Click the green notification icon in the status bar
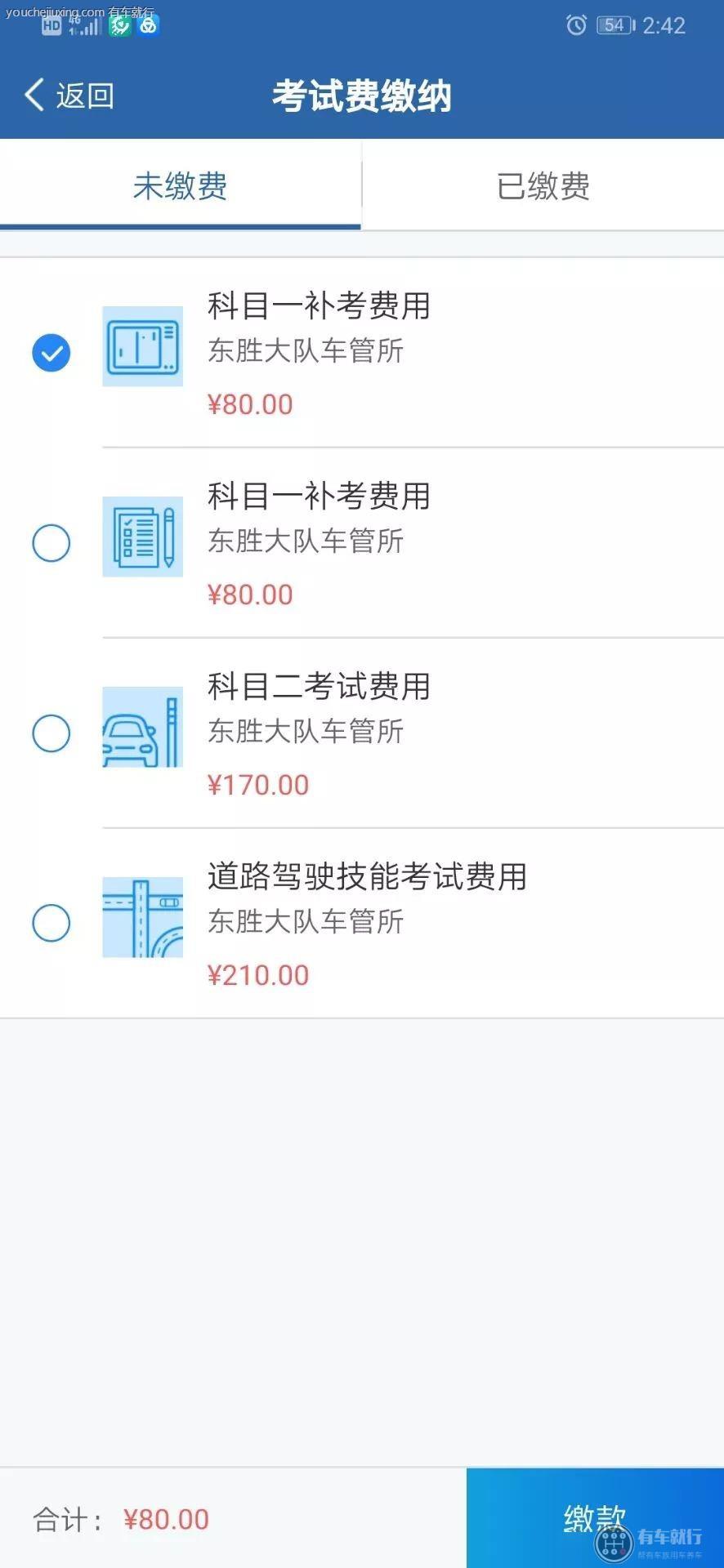Screen dimensions: 724x1568 tap(118, 27)
